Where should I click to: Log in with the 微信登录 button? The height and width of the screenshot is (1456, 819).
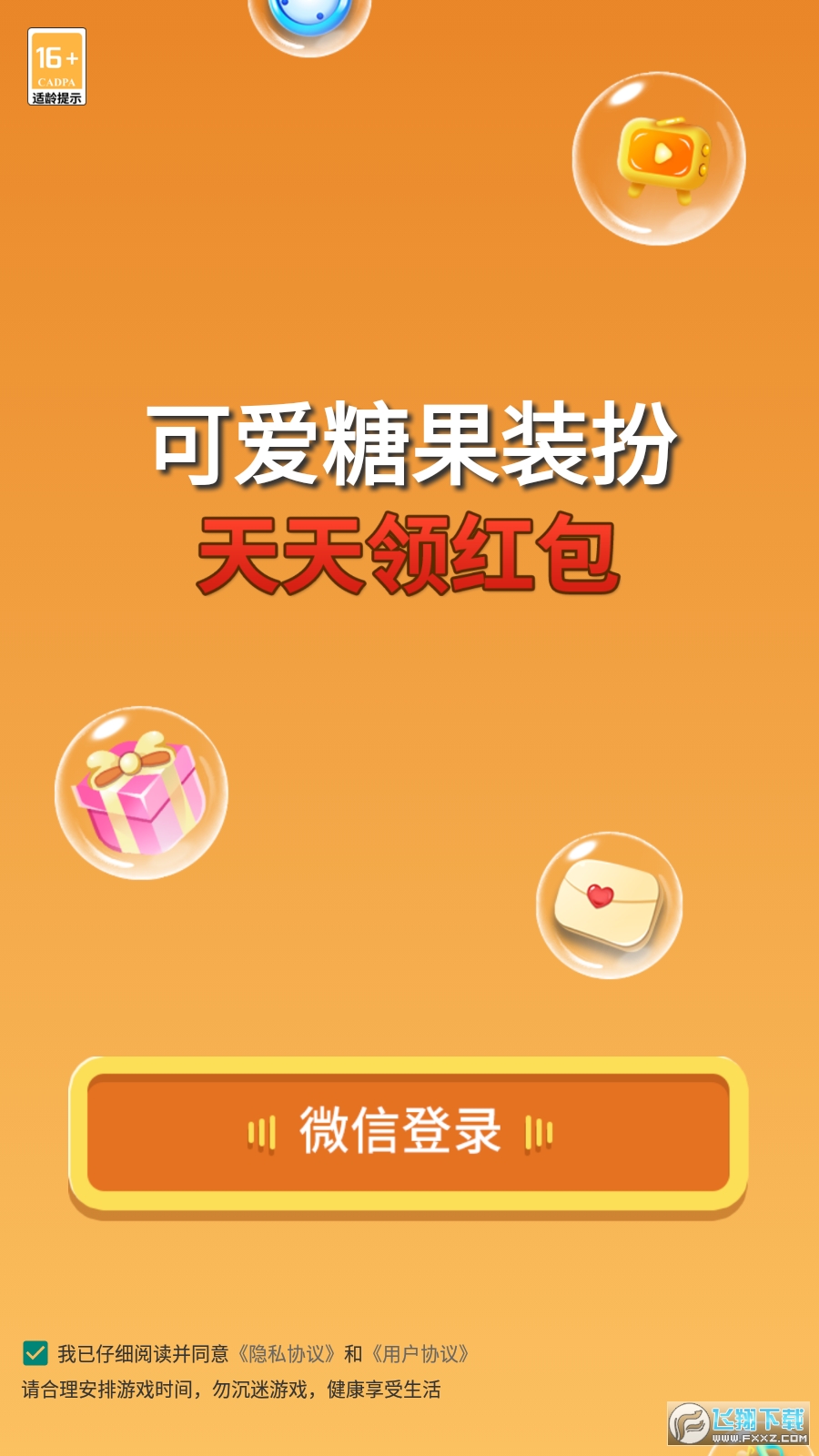[409, 1133]
